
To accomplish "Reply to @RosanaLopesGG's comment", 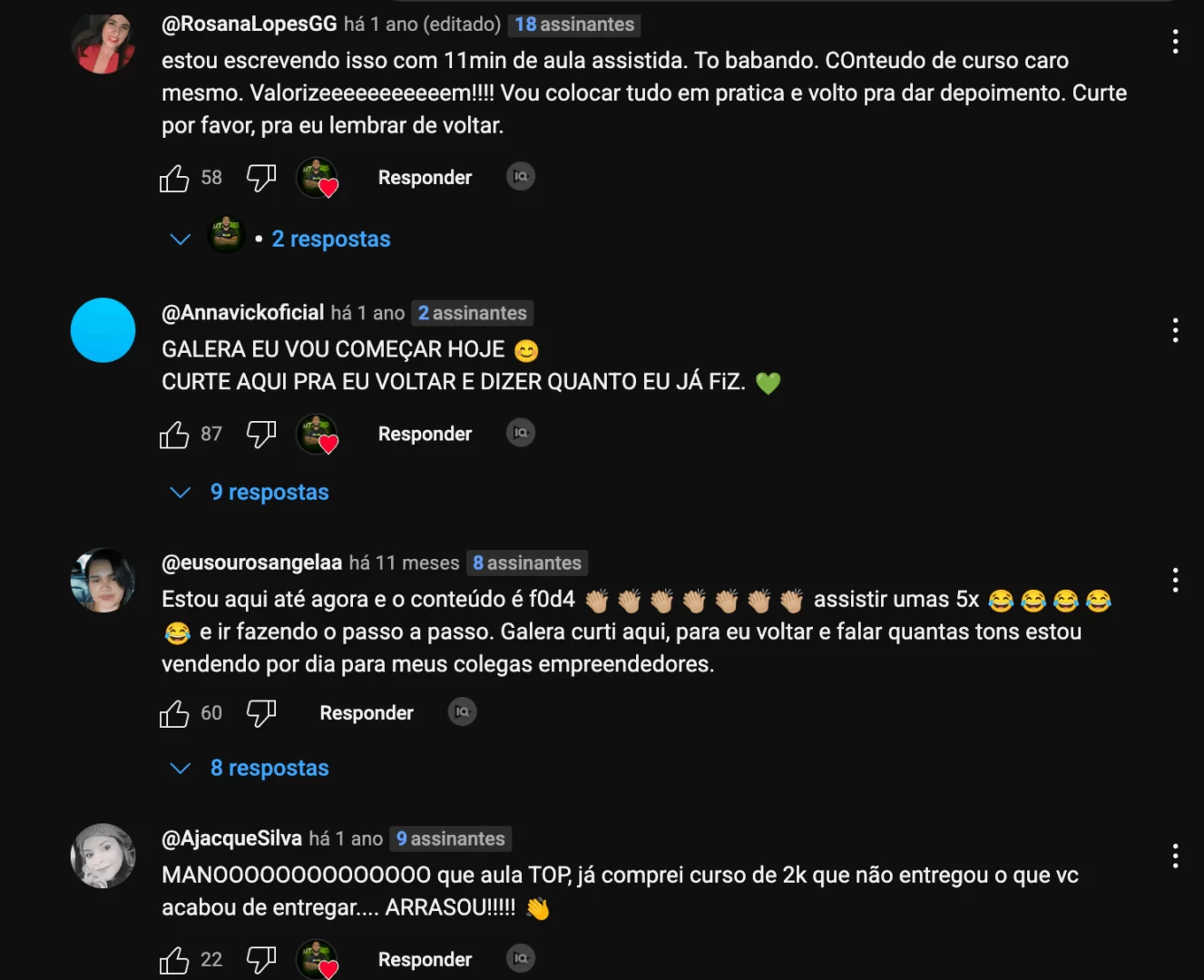I will (425, 178).
